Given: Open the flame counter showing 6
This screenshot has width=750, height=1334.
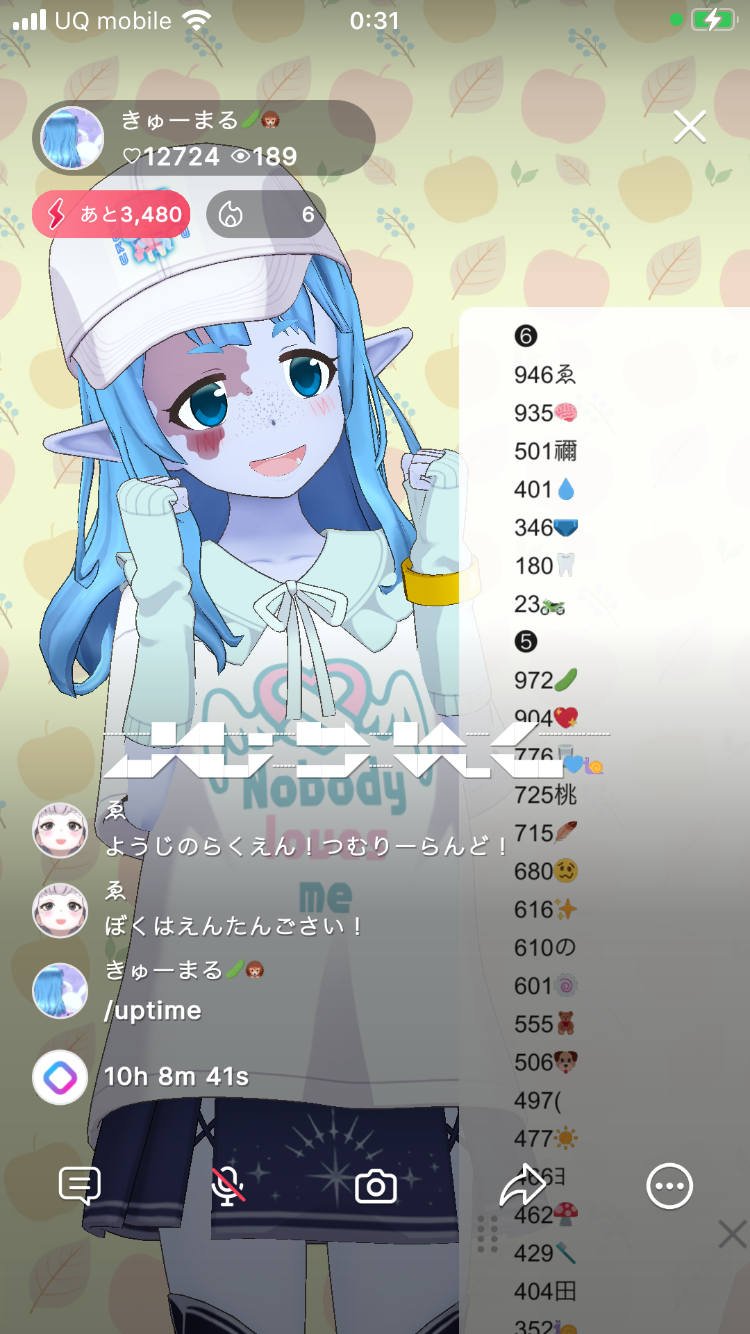Looking at the screenshot, I should 266,214.
